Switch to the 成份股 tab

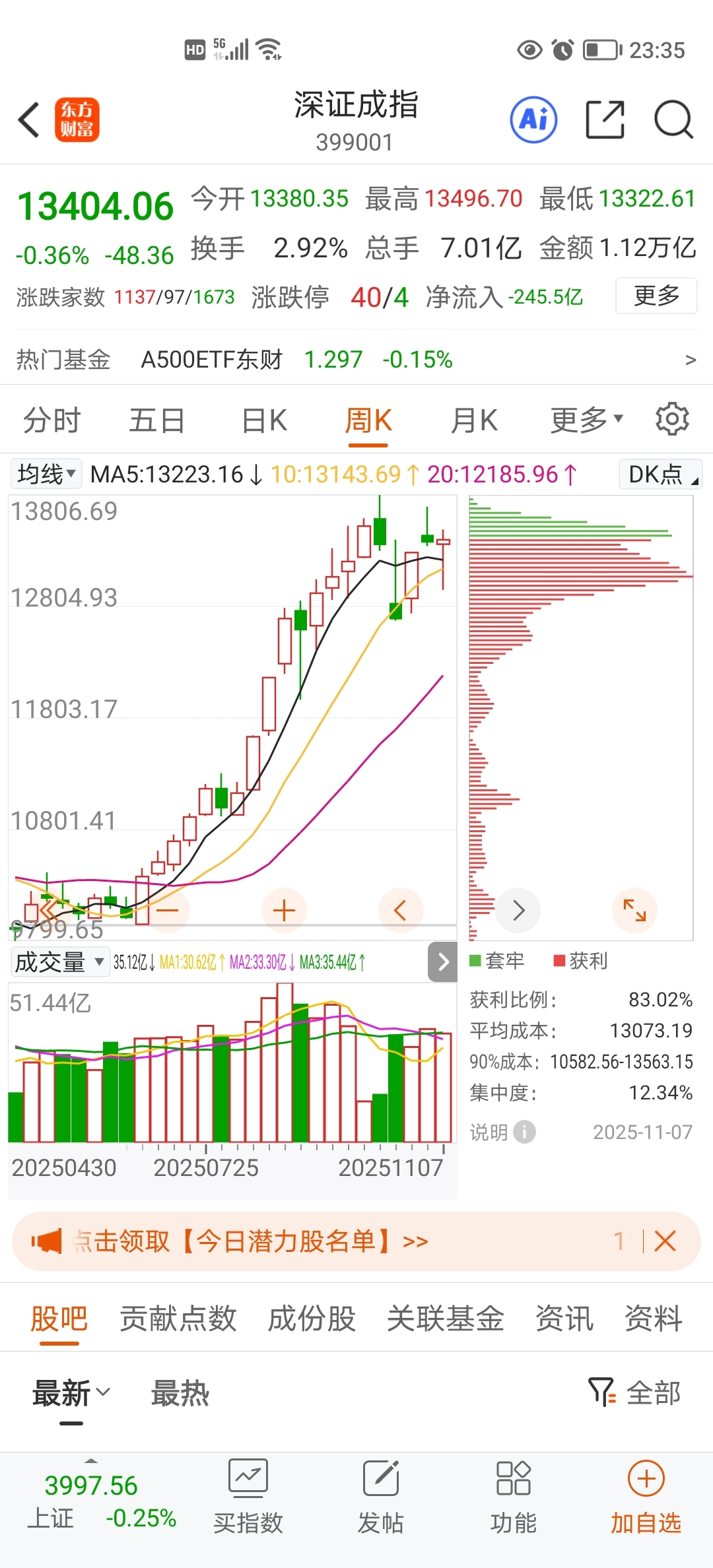click(x=312, y=1319)
